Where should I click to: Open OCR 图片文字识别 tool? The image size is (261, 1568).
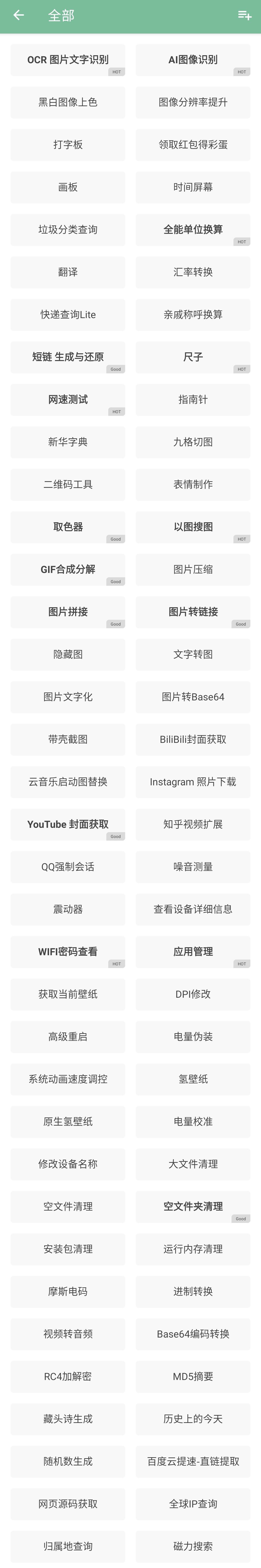coord(68,60)
